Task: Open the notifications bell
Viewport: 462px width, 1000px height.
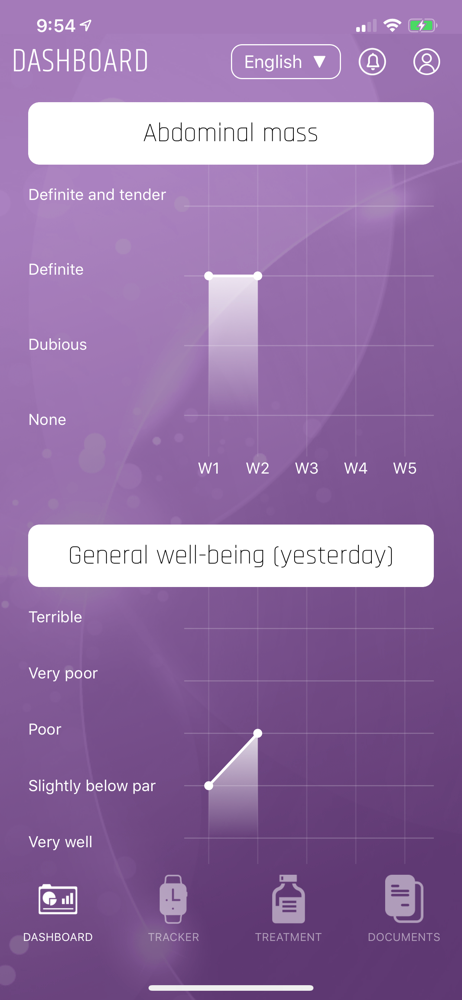Action: pos(373,62)
